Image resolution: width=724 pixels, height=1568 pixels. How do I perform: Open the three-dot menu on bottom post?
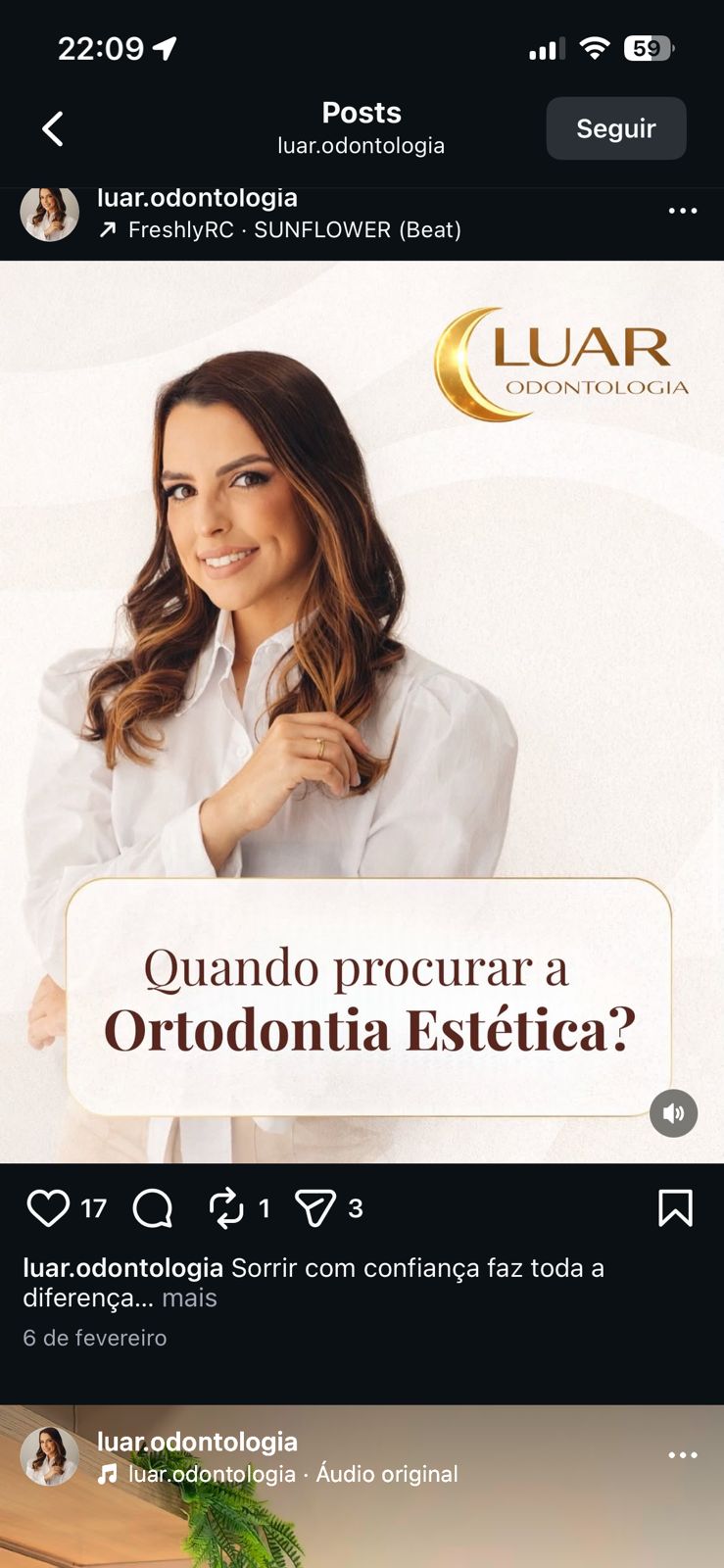coord(681,1455)
